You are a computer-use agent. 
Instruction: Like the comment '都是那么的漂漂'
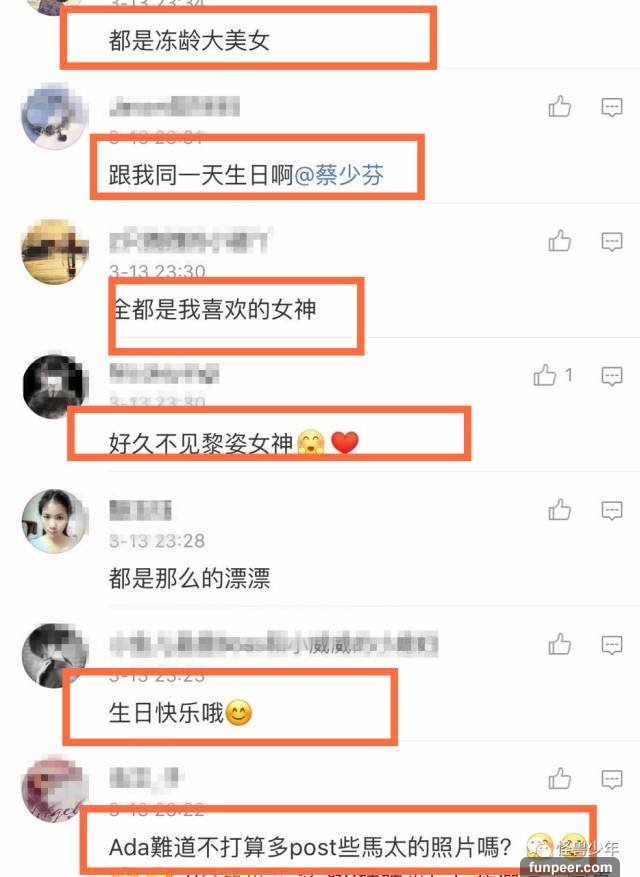[x=560, y=511]
